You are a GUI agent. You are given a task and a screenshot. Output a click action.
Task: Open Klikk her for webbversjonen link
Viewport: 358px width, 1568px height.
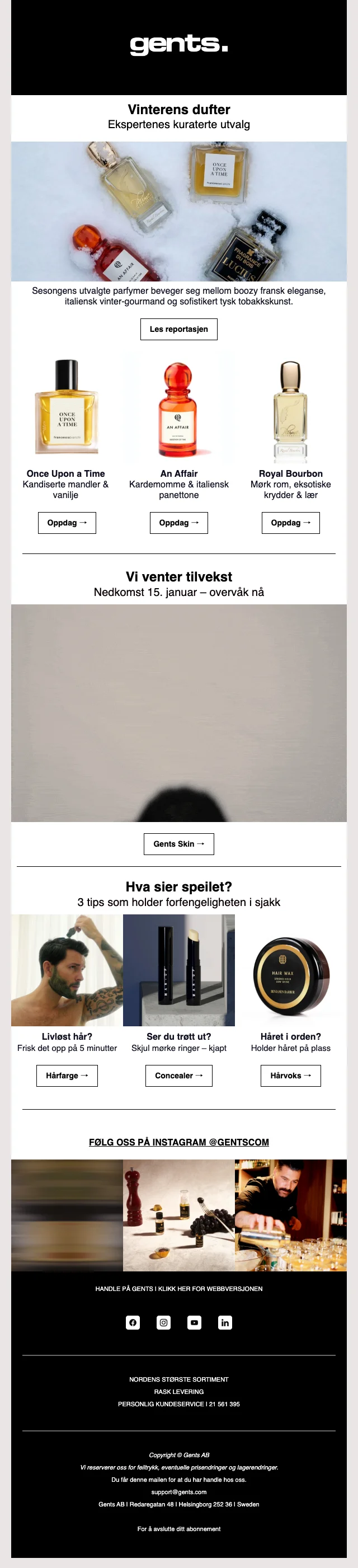[210, 1289]
